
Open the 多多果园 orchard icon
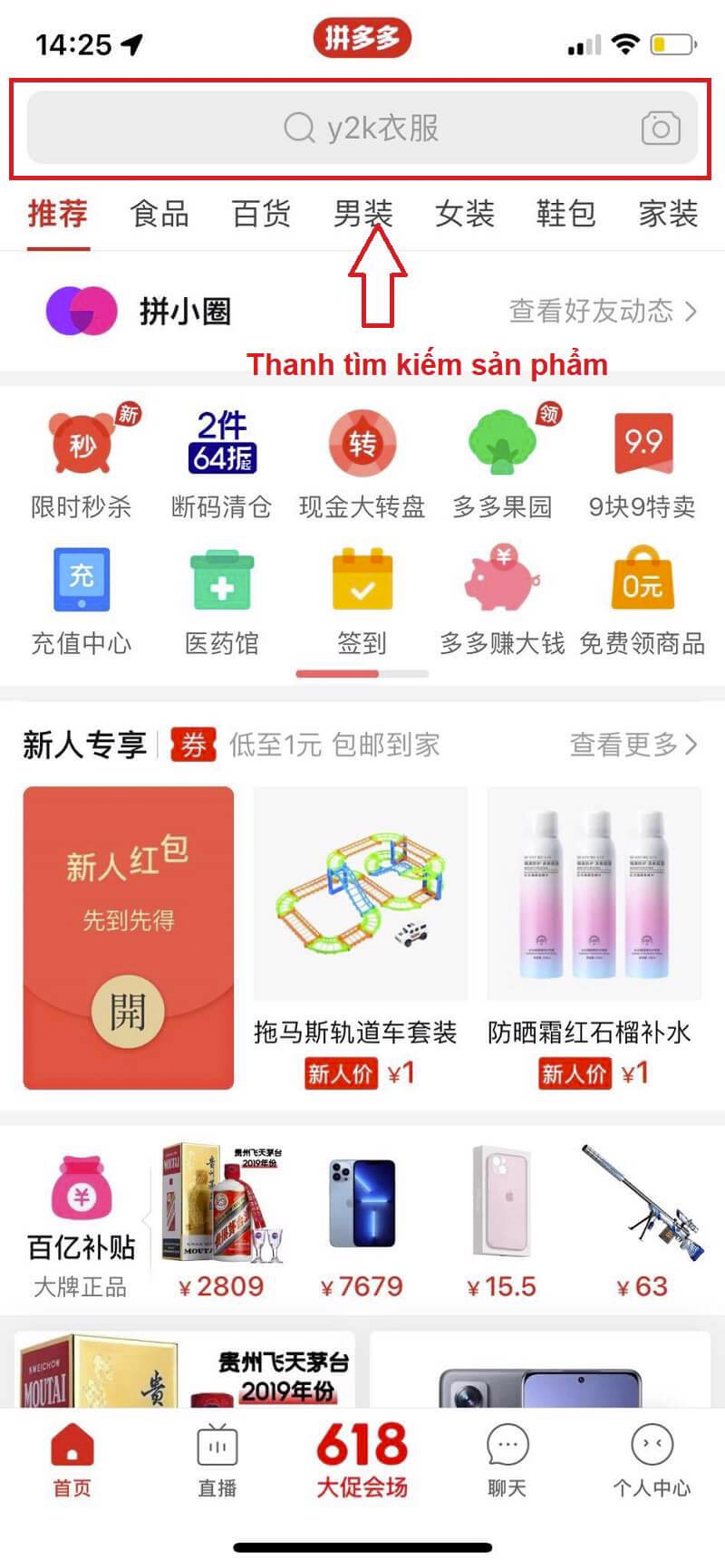(502, 444)
